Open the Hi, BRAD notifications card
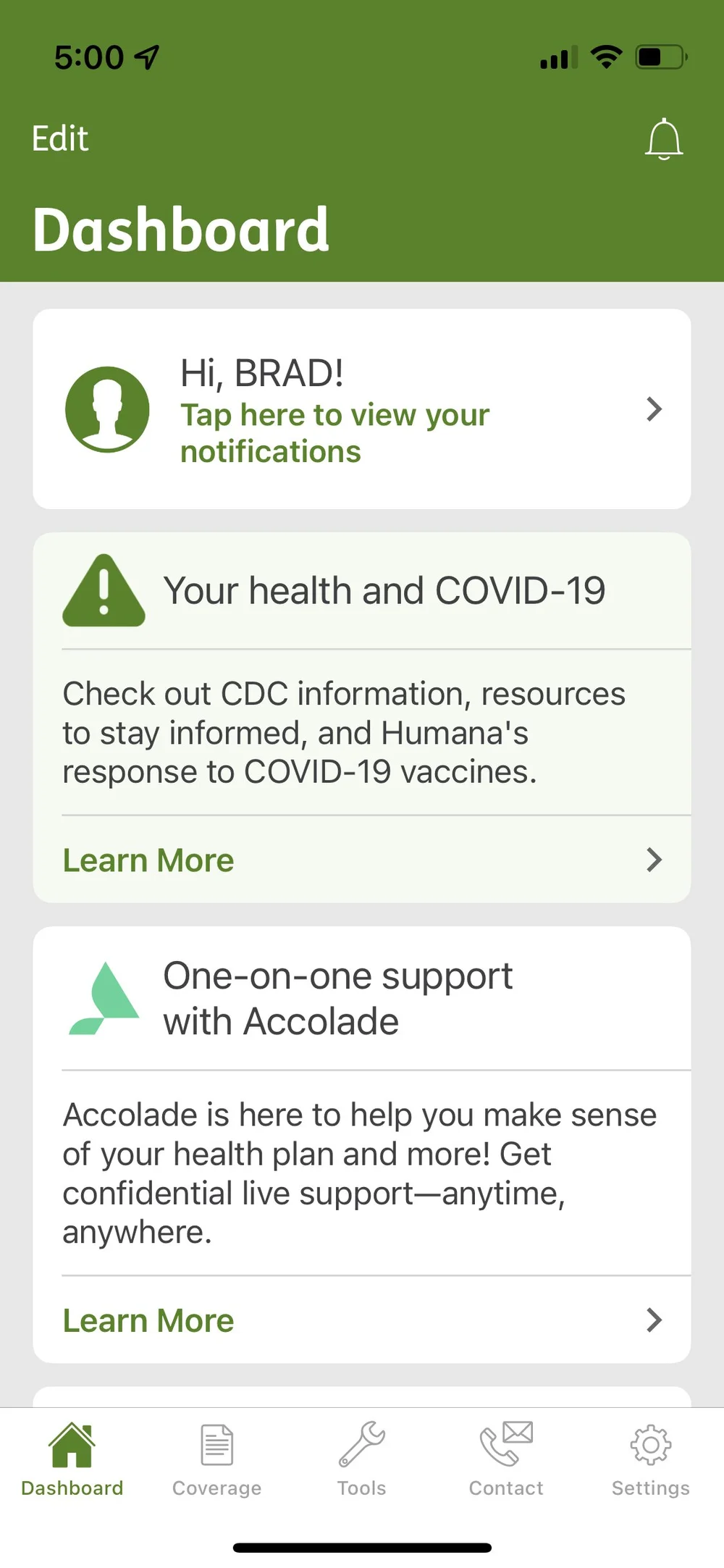The image size is (724, 1568). point(361,409)
